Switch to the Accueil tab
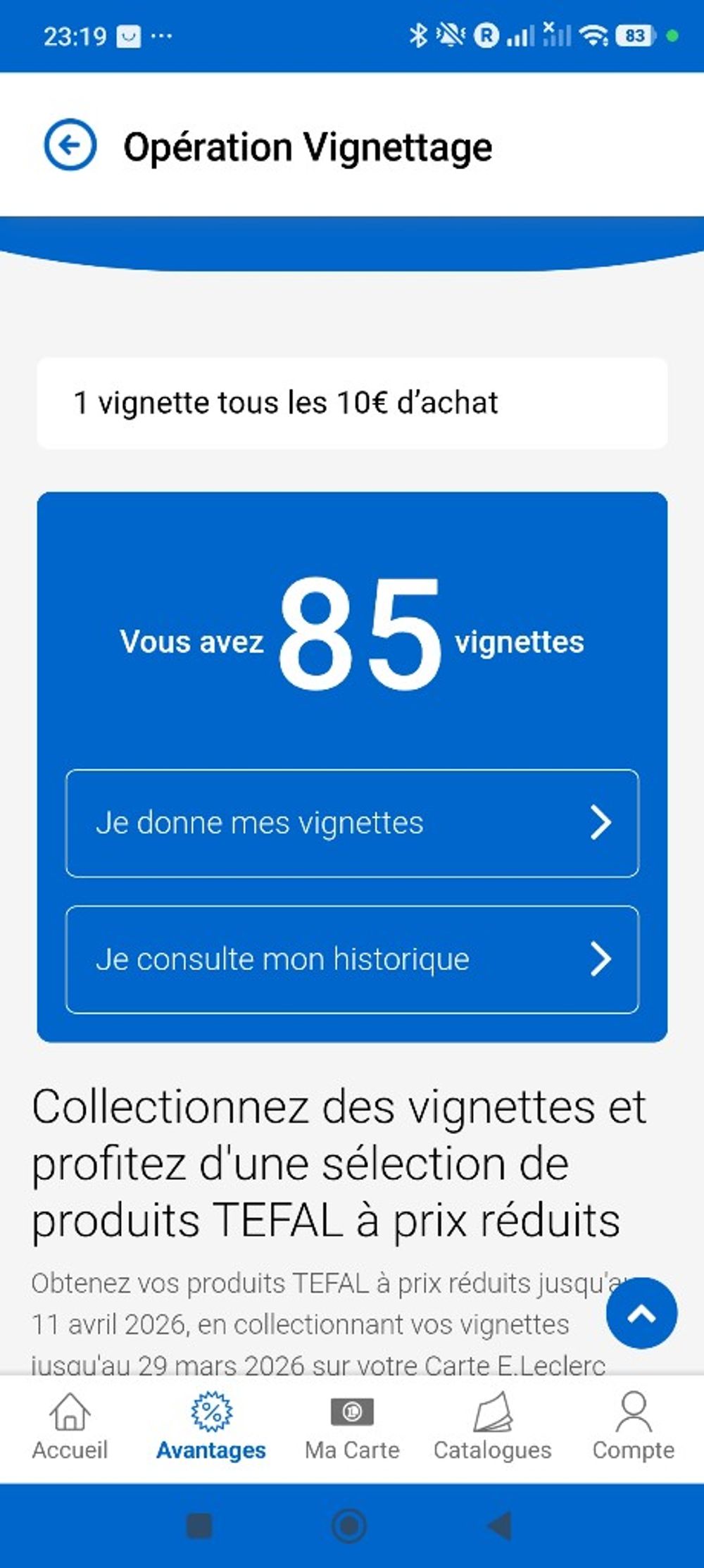The image size is (704, 1568). pyautogui.click(x=70, y=1426)
